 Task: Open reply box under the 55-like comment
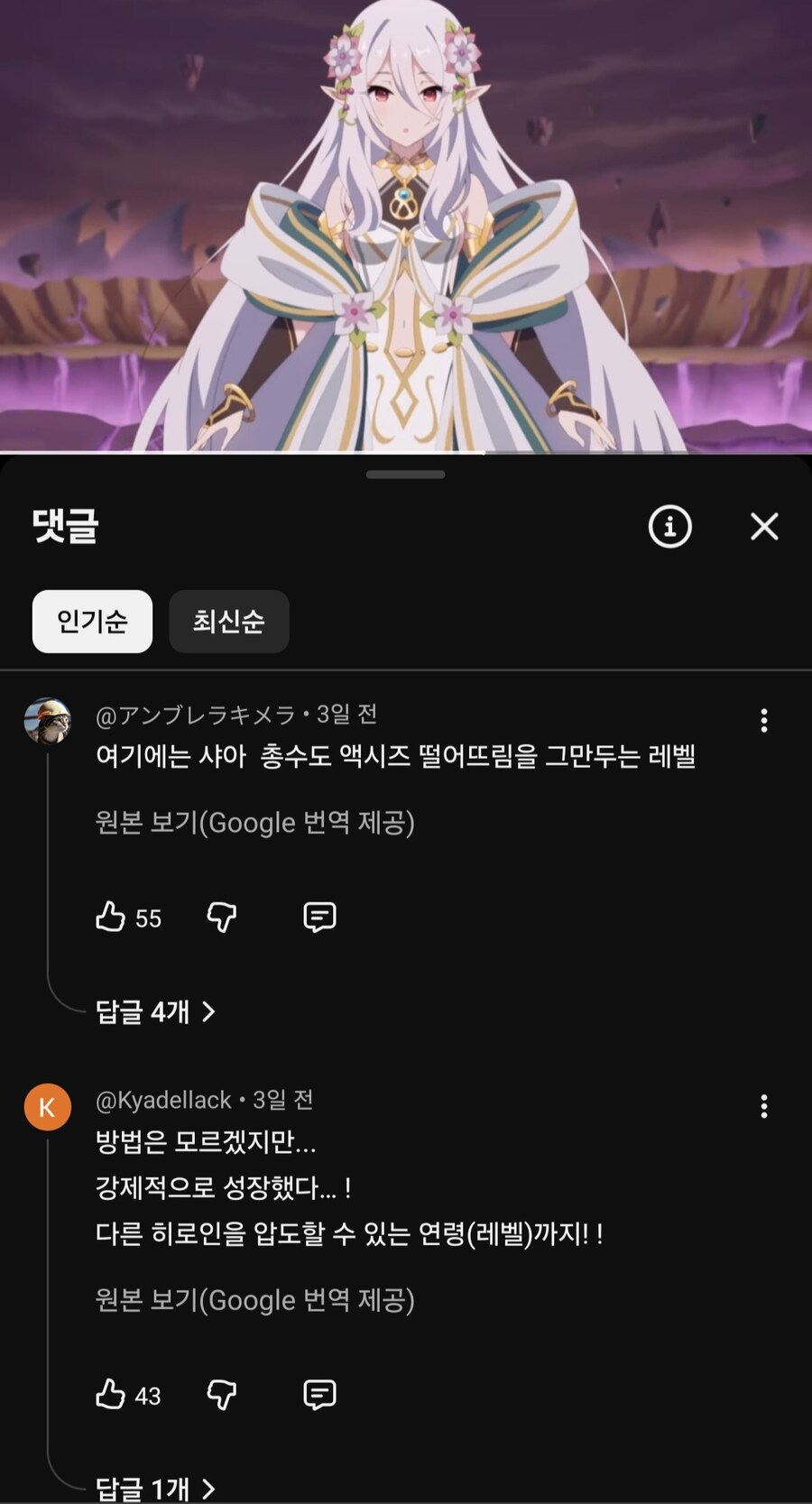[318, 917]
